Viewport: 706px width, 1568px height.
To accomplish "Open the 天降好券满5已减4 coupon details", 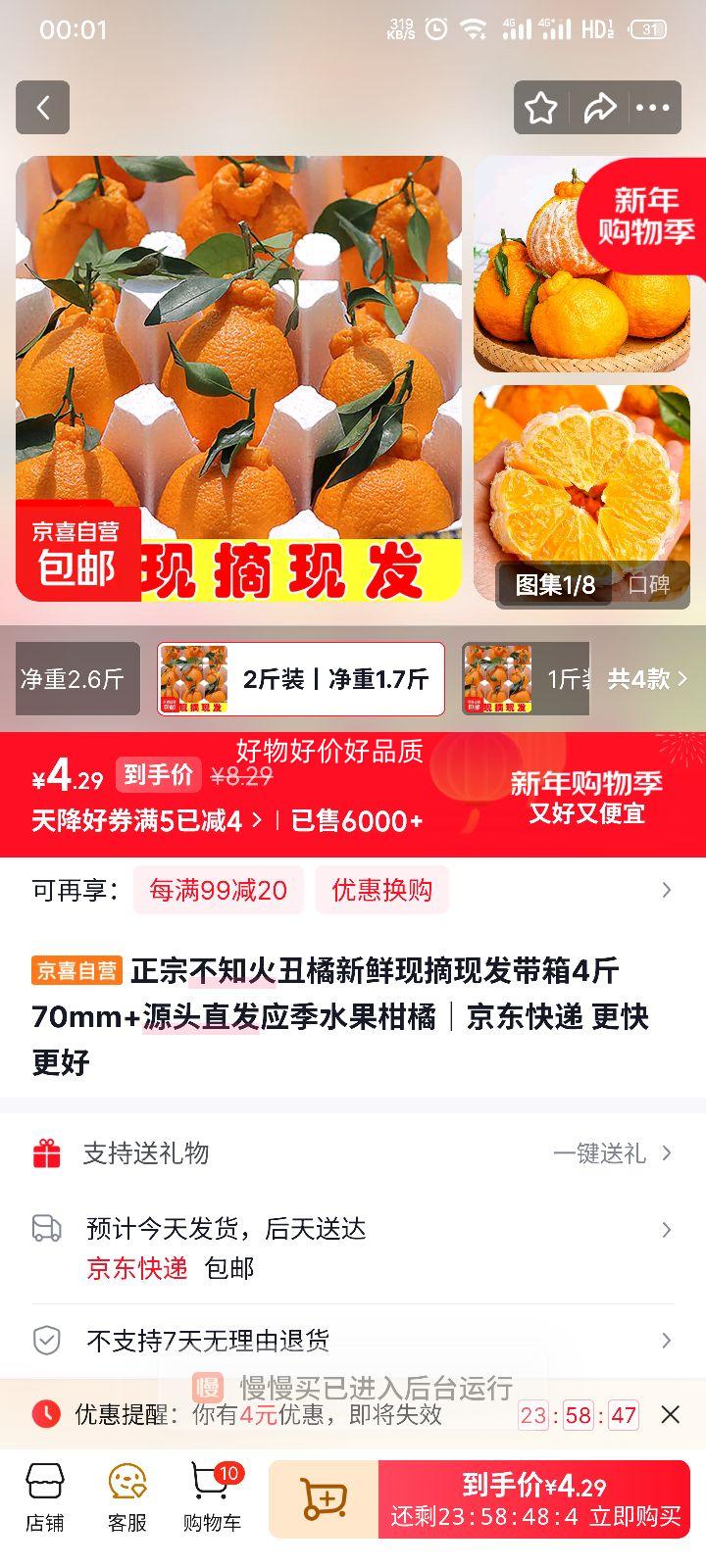I will 147,820.
